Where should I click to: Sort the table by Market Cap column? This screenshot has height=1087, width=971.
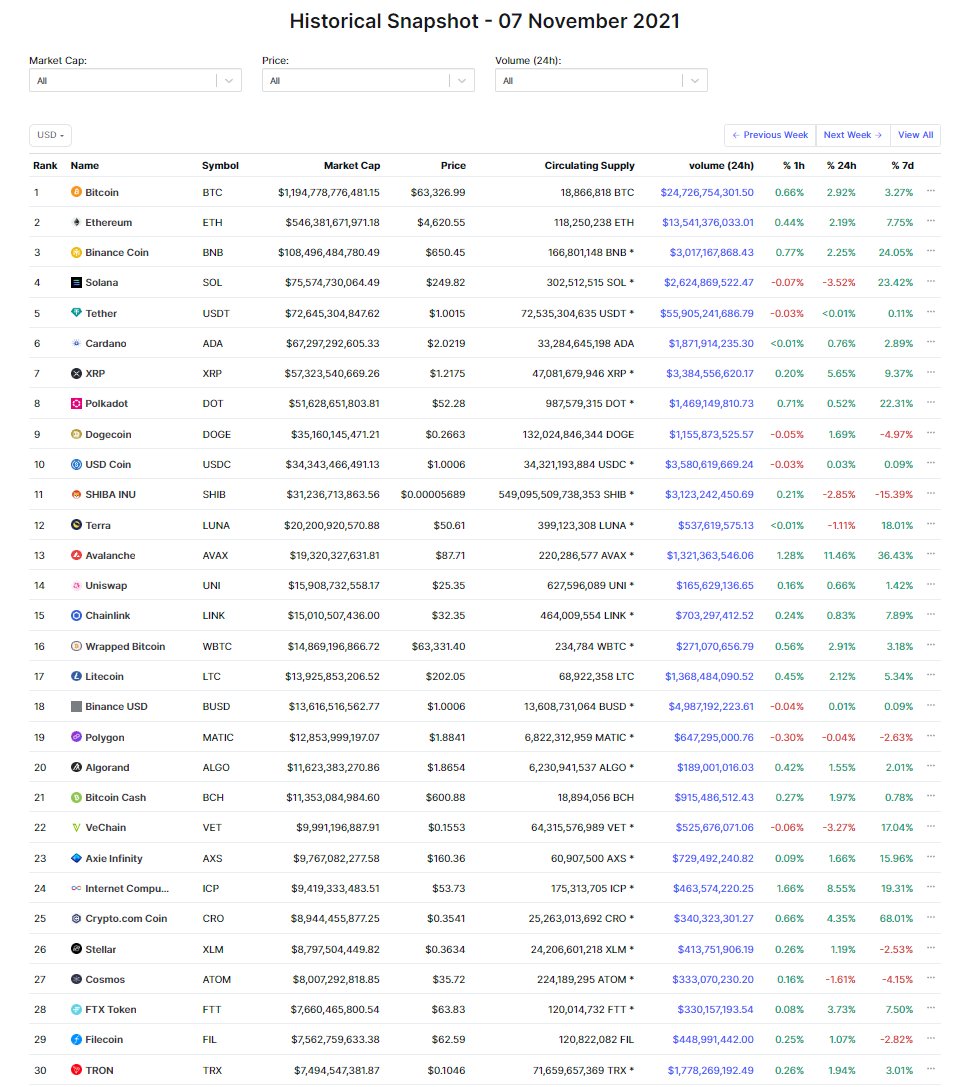click(351, 165)
